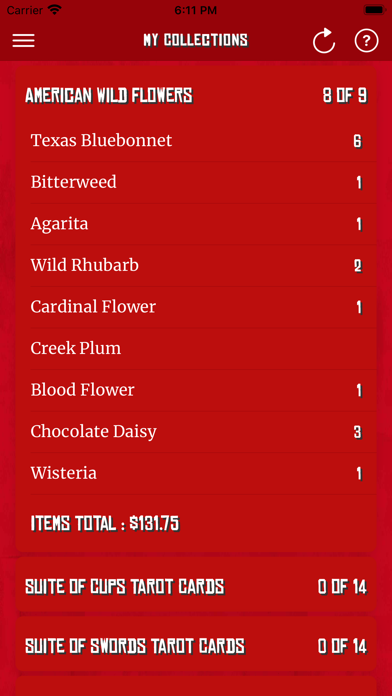Expand Suite of Swords Tarot Cards
The width and height of the screenshot is (392, 696).
(x=196, y=645)
